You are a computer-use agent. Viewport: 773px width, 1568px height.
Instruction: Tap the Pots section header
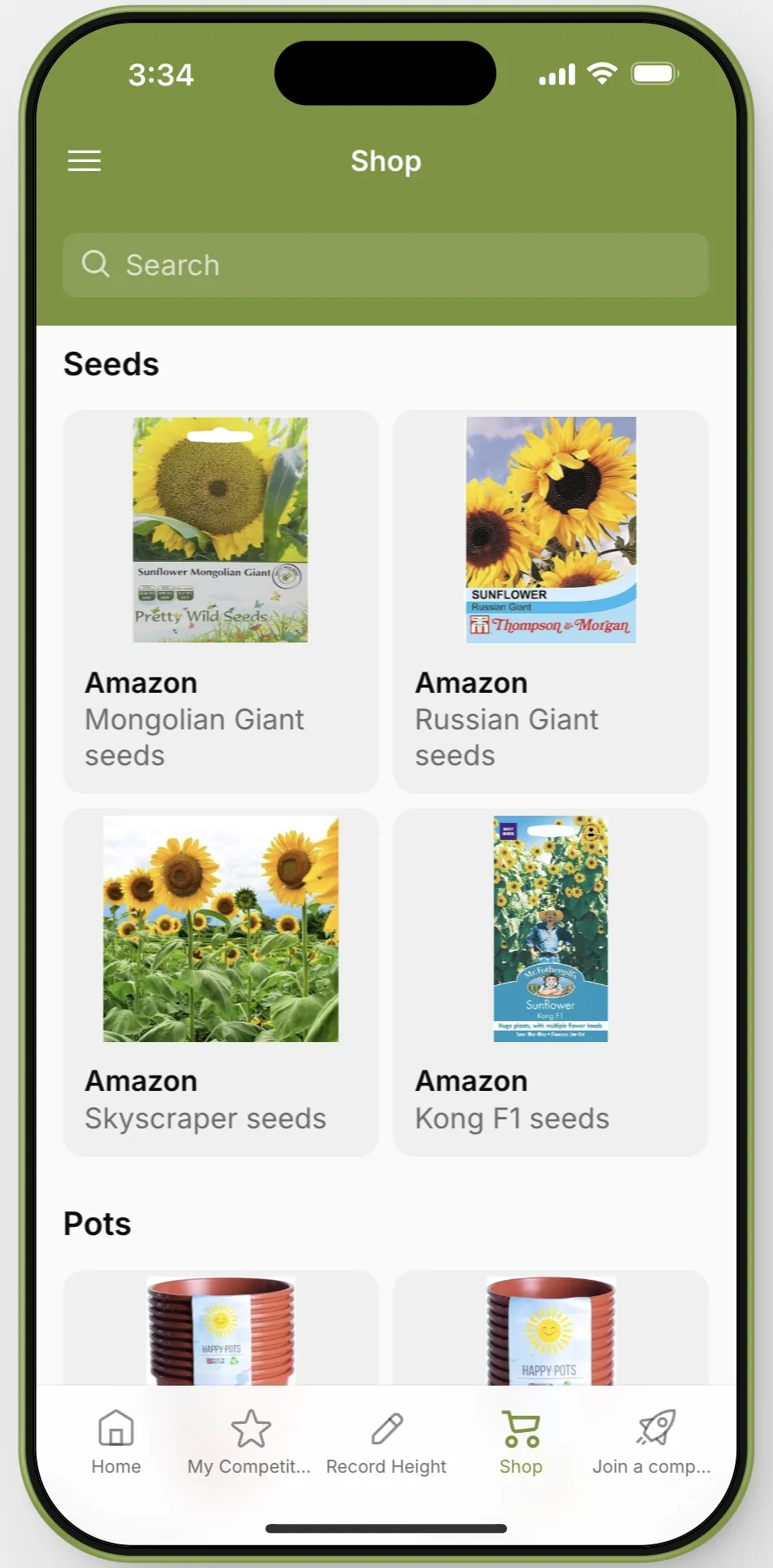[97, 1223]
